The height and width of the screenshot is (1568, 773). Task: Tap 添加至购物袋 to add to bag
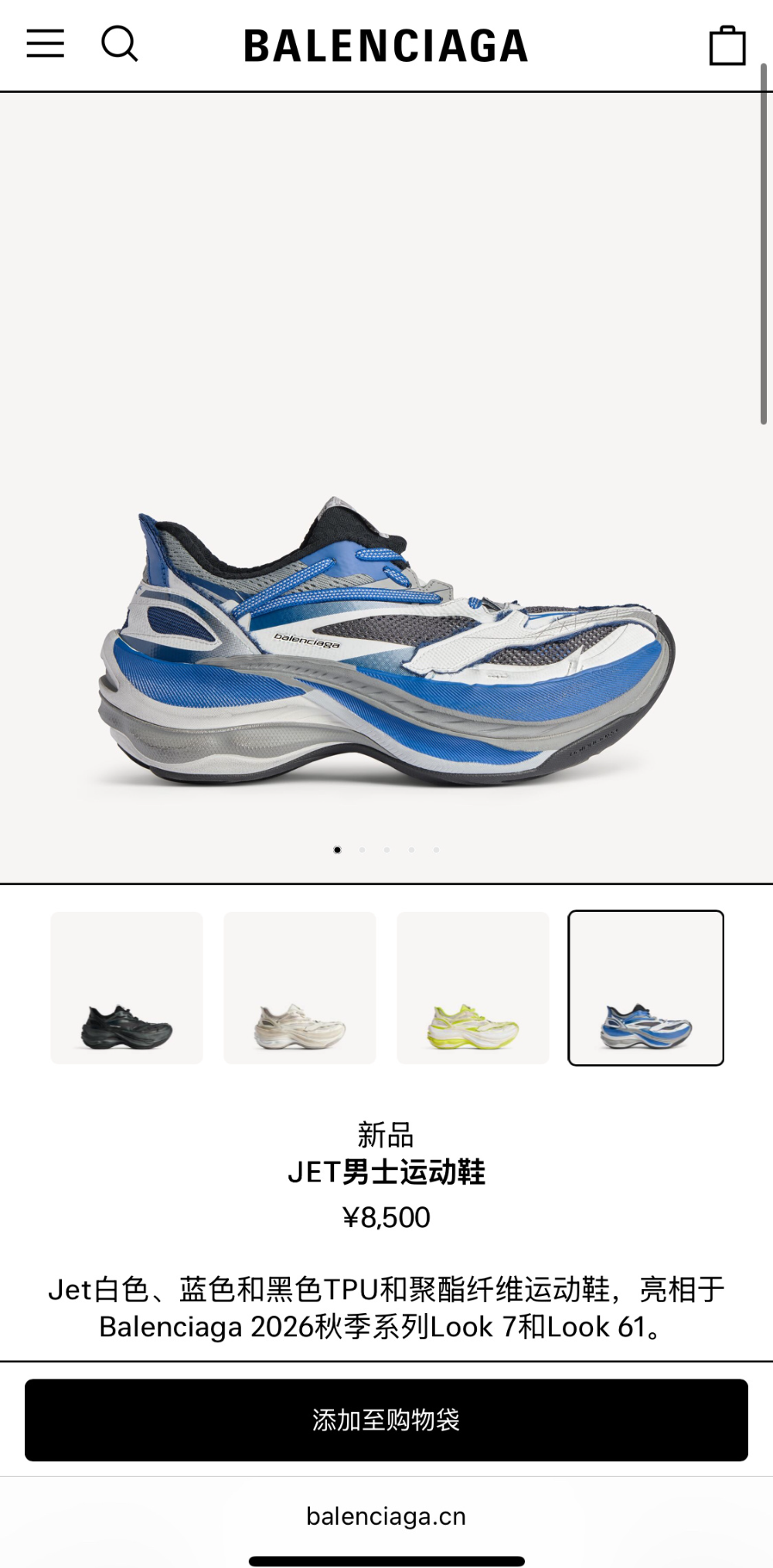[x=386, y=1420]
